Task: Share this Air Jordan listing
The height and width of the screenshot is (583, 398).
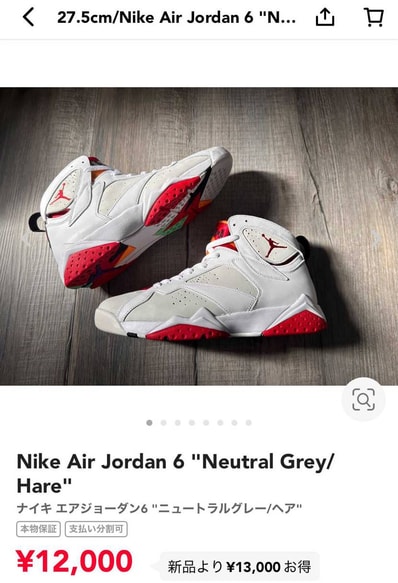Action: [325, 17]
